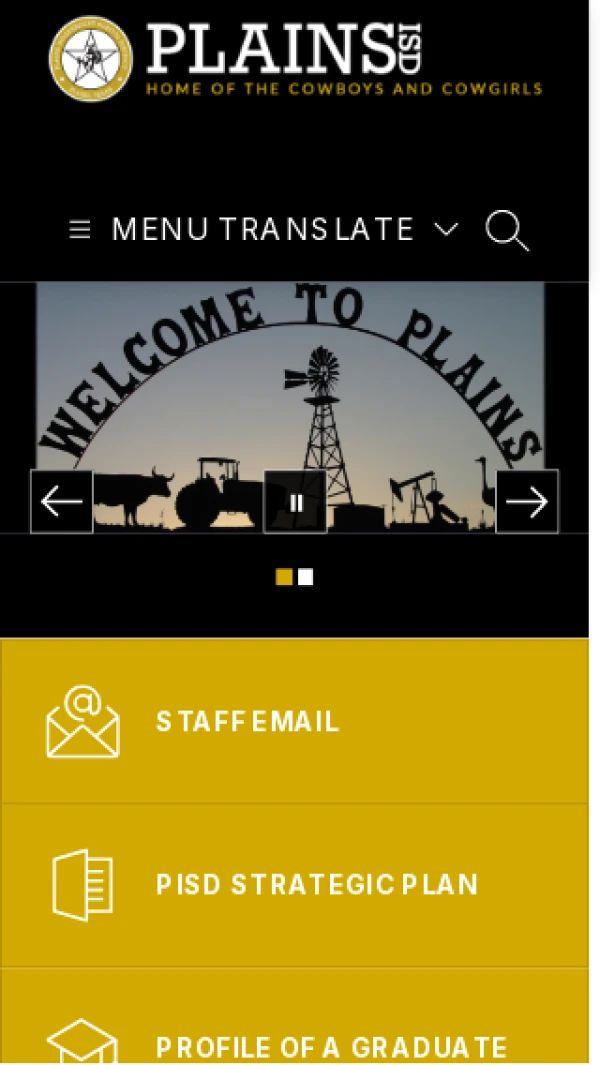Tap the Plains ISD logo to go home
Screen dimensions: 600x1065
294,58
